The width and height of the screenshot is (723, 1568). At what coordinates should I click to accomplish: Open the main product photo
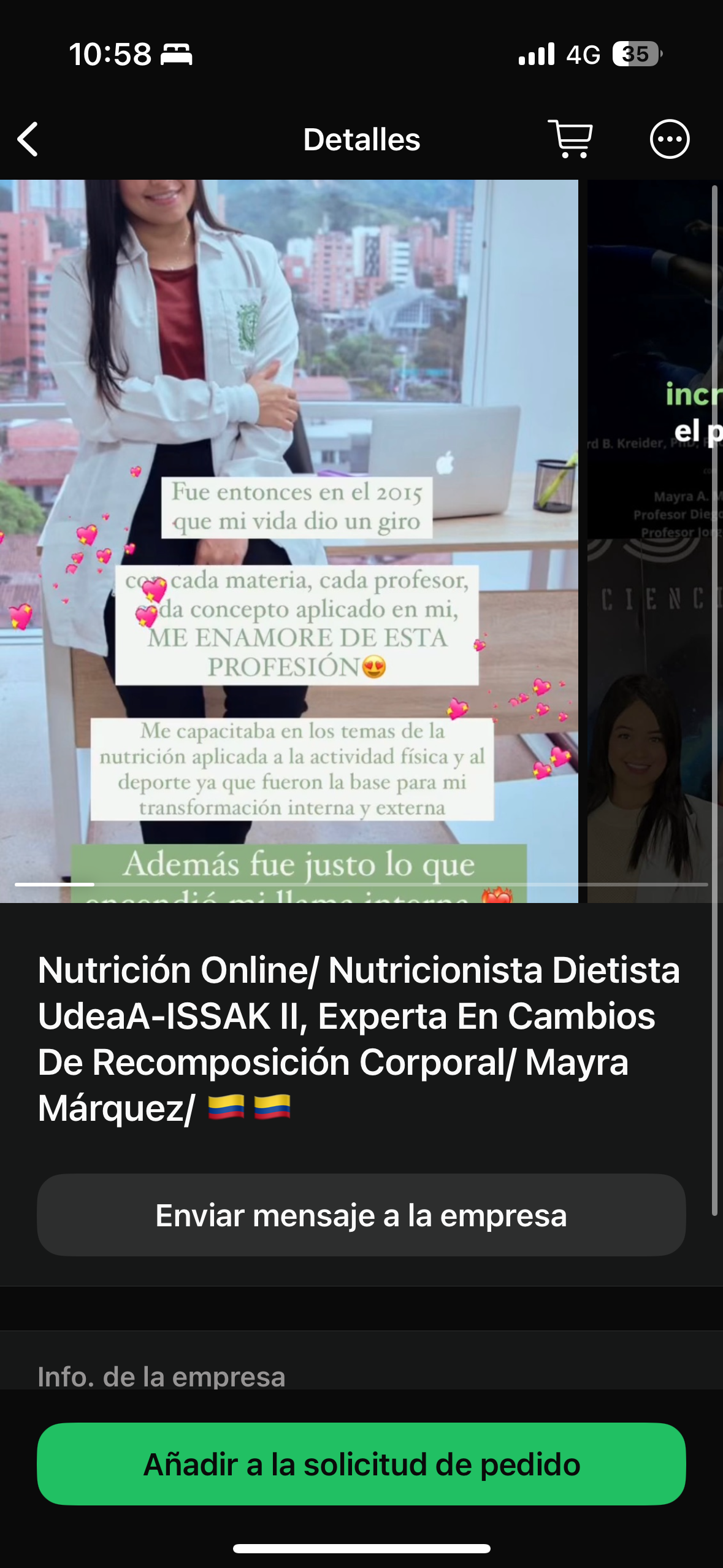[288, 540]
